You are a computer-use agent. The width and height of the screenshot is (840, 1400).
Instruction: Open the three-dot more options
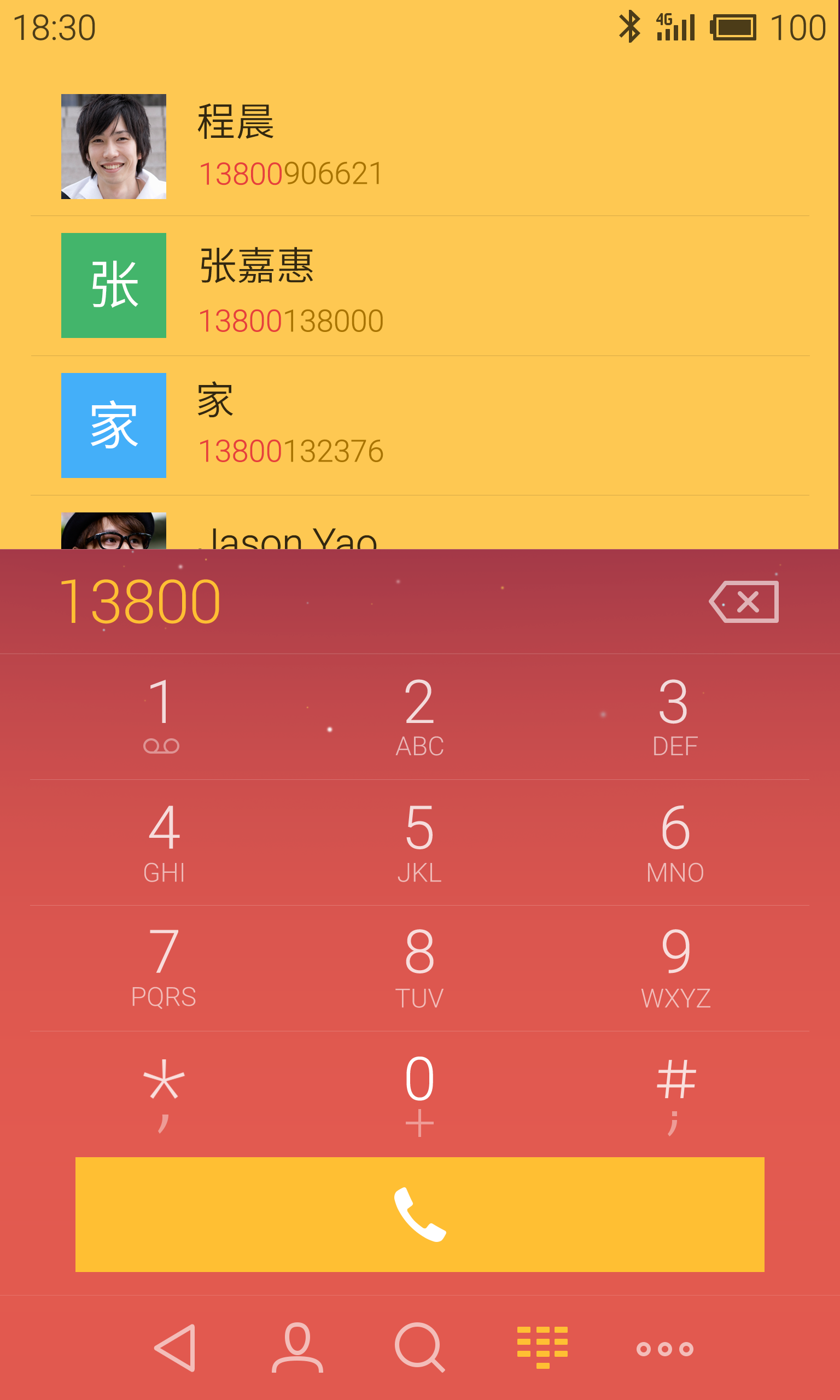coord(664,1349)
